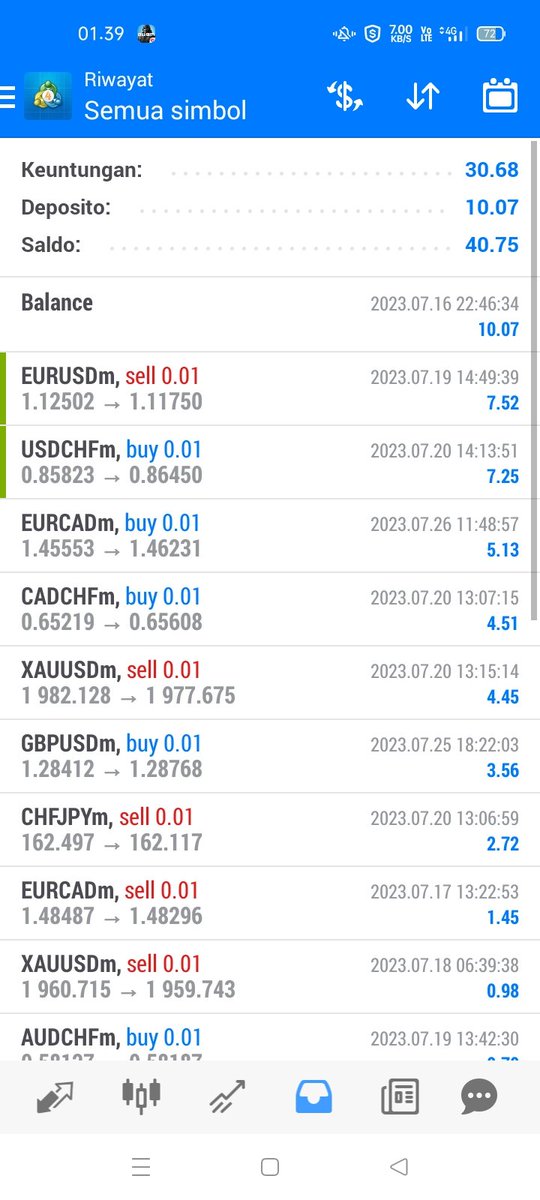Open the Messages chat bubble tab

(479, 1097)
